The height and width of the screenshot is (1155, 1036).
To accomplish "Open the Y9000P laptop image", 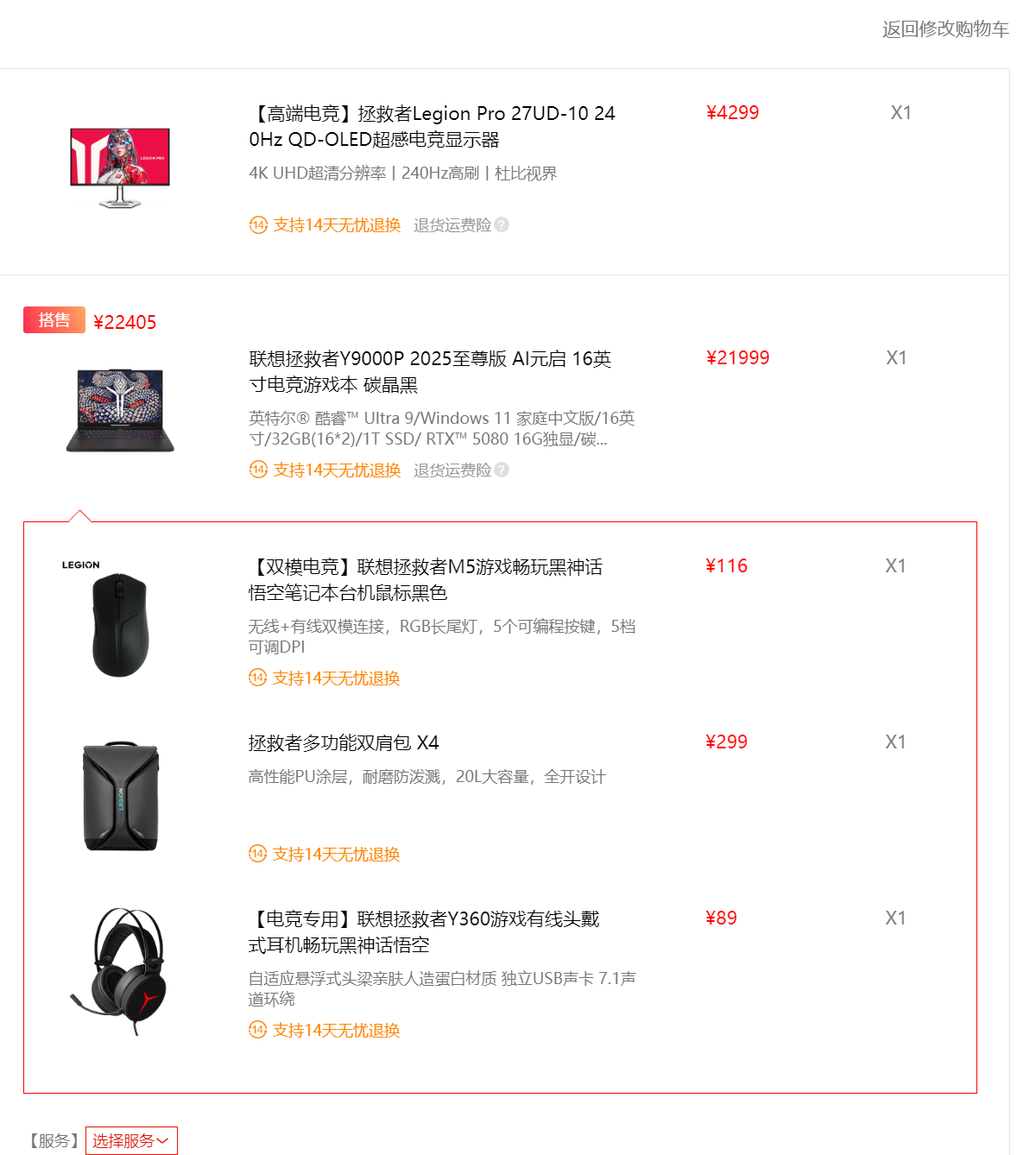I will click(x=120, y=411).
